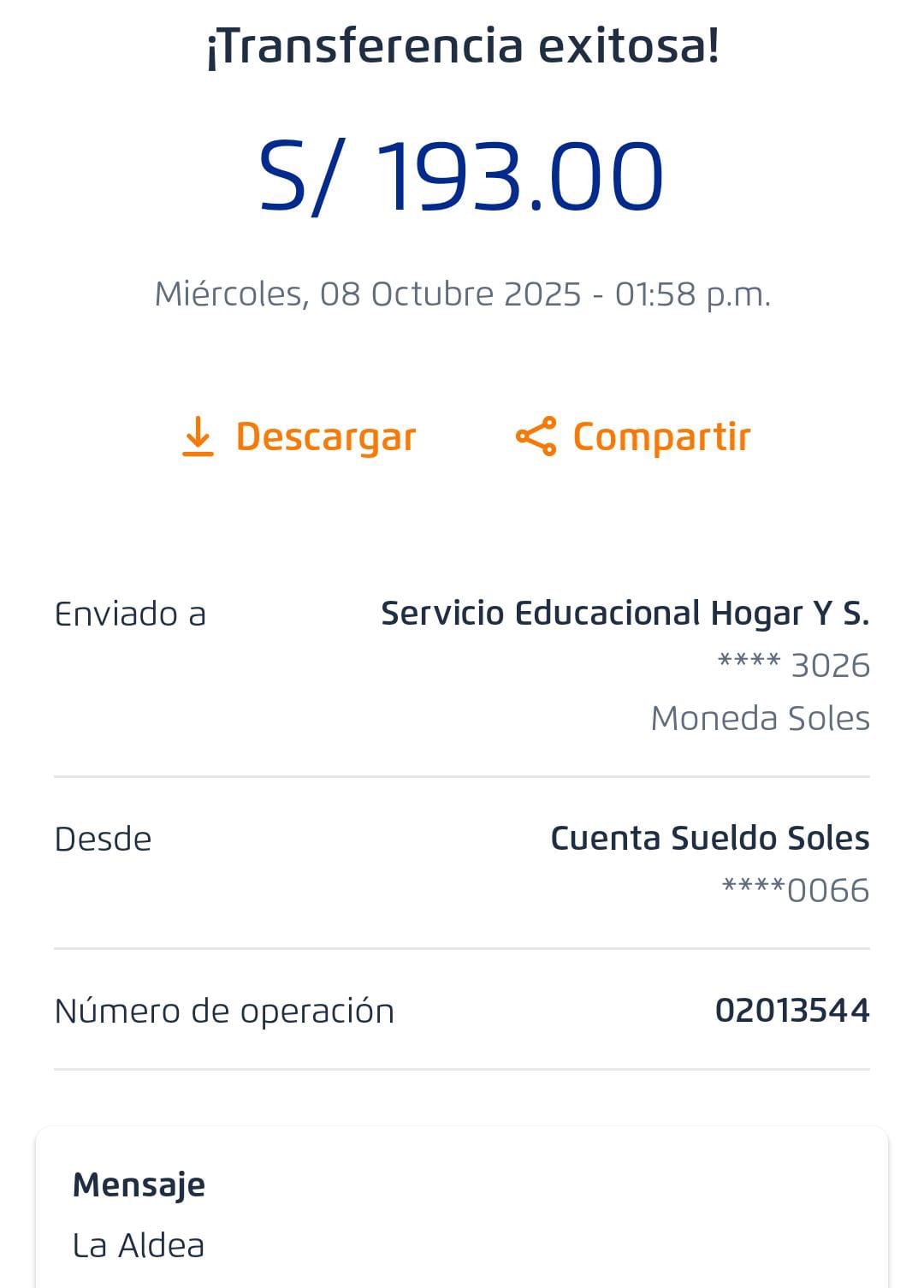924x1288 pixels.
Task: Share the receipt via Compartir
Action: [633, 437]
